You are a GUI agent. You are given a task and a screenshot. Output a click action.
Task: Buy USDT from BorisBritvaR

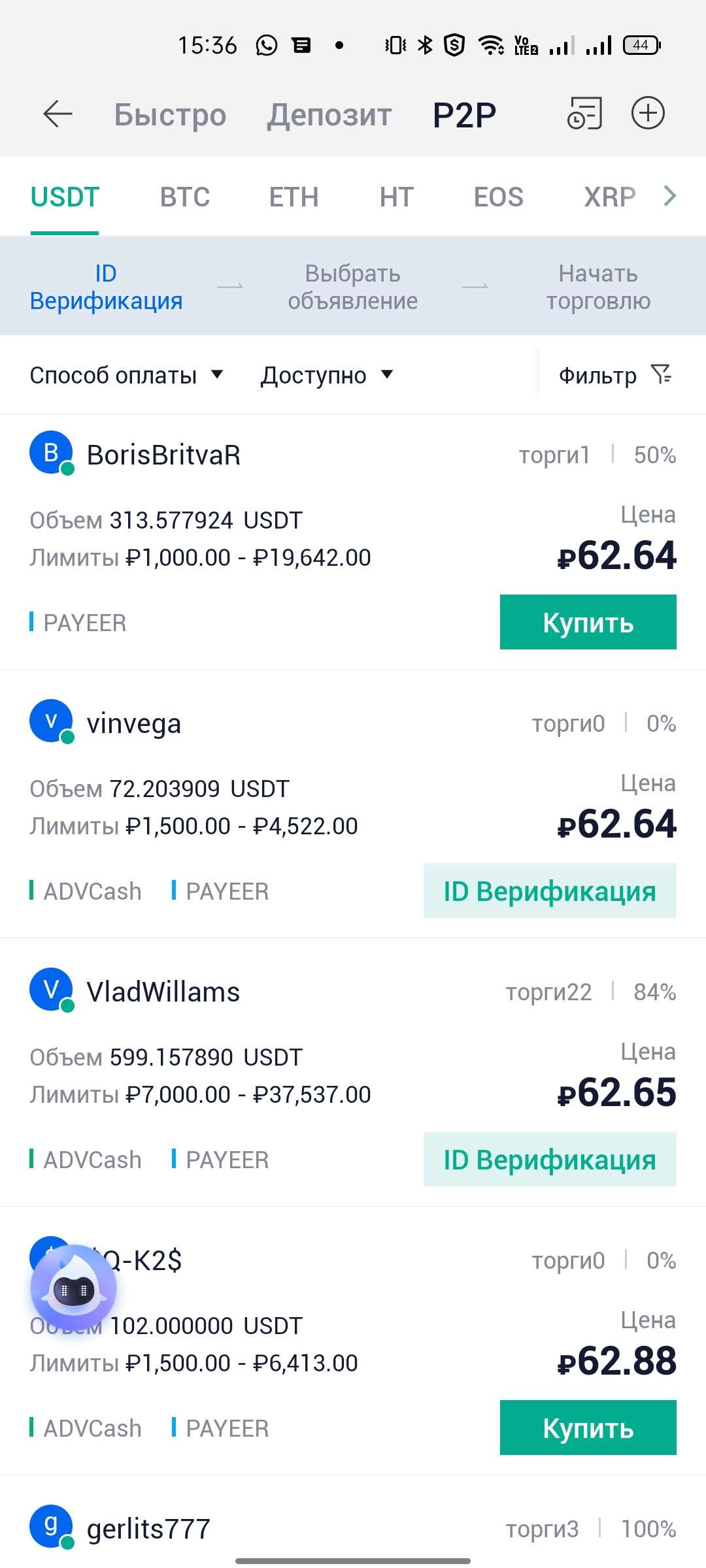[x=588, y=622]
